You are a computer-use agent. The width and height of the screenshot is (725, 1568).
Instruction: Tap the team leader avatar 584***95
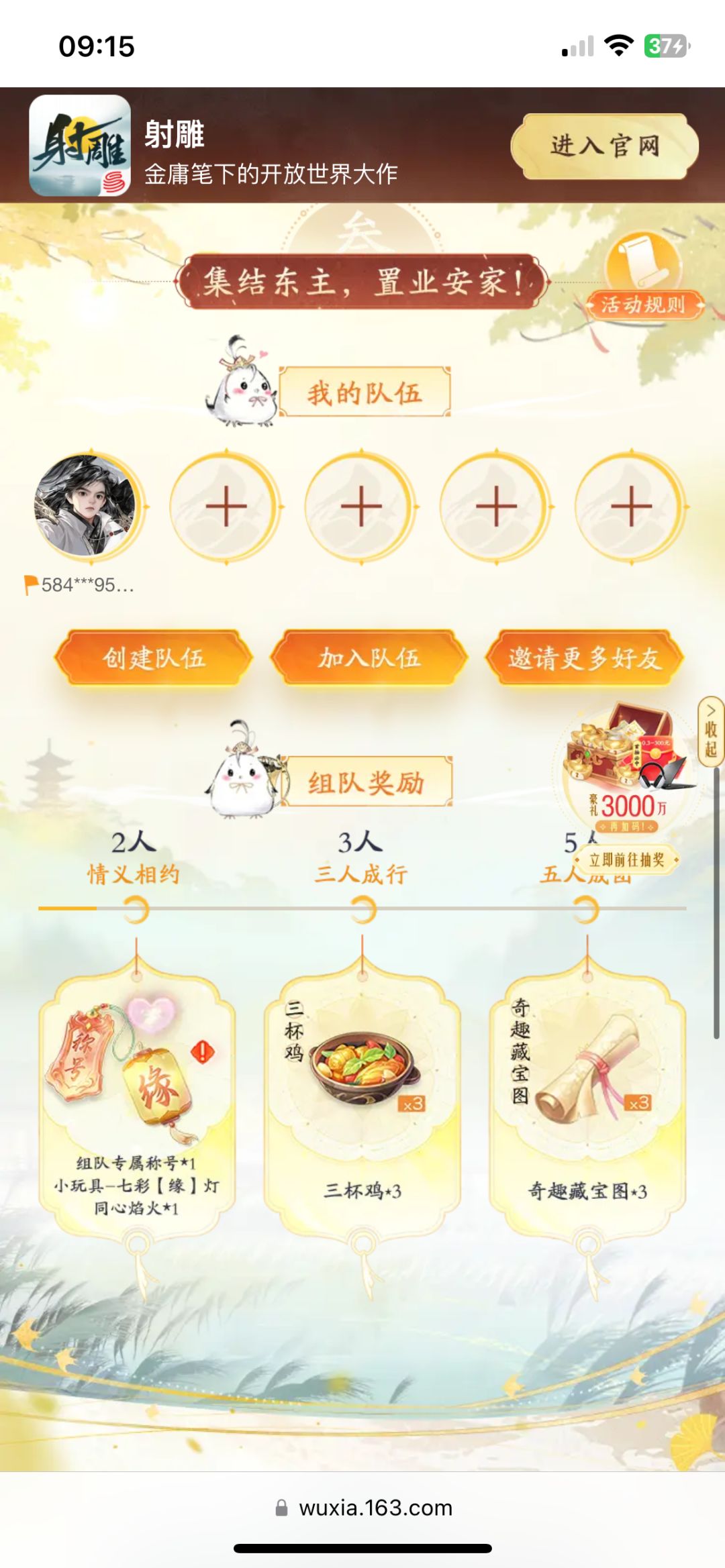pyautogui.click(x=85, y=506)
